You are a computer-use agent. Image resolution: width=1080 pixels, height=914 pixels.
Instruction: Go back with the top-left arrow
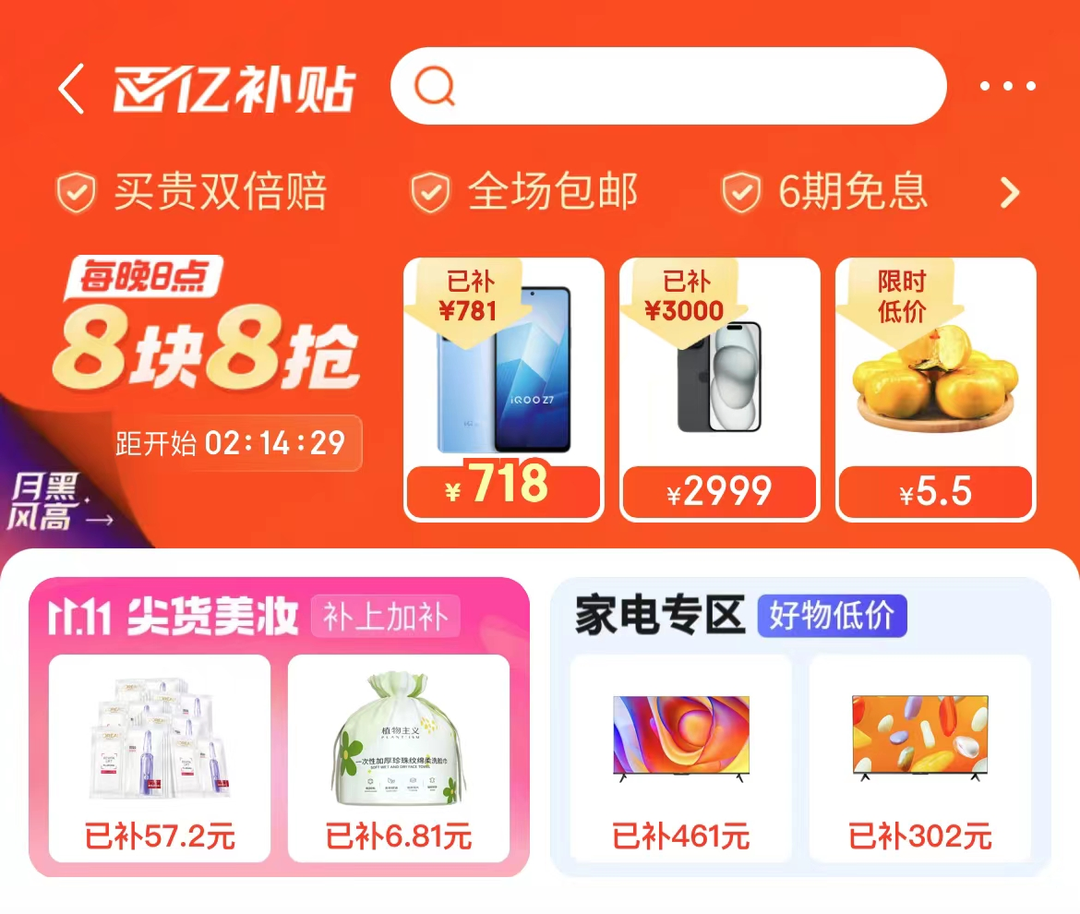[72, 89]
